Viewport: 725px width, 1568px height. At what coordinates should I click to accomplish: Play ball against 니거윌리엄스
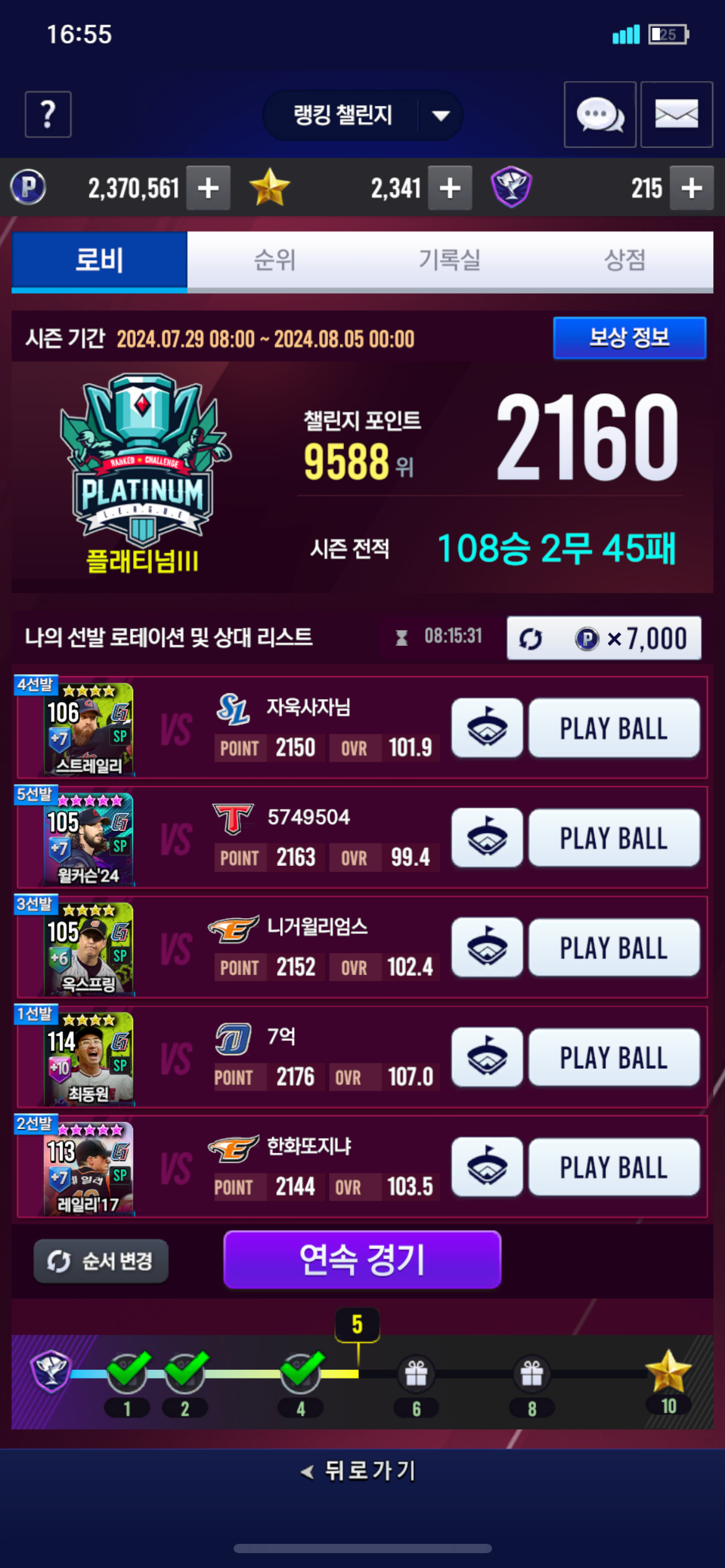[613, 948]
